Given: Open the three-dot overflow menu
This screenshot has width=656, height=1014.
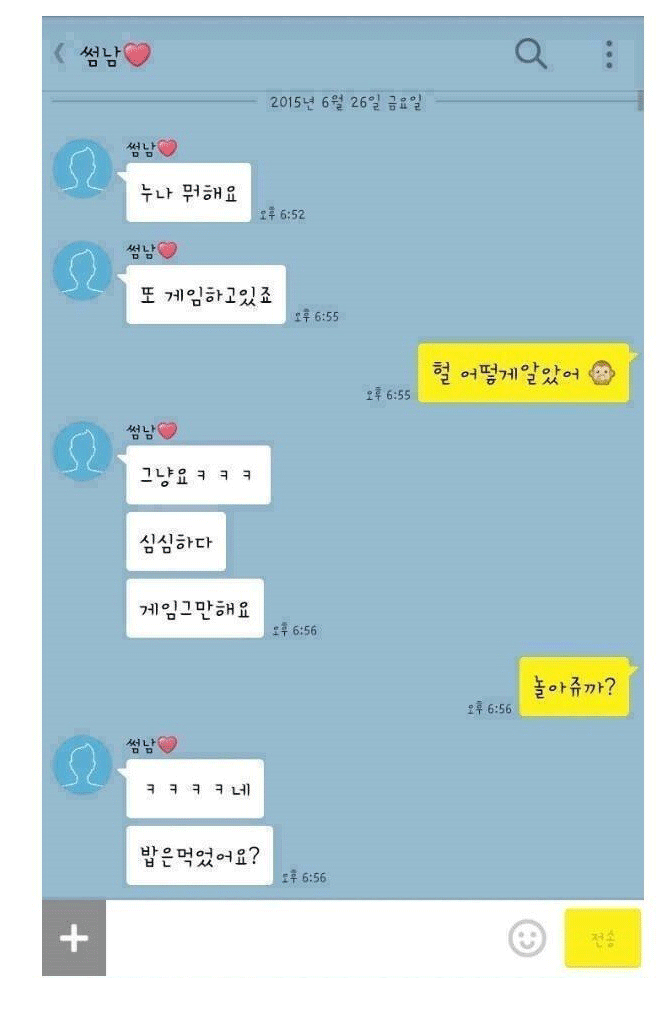Looking at the screenshot, I should [609, 55].
